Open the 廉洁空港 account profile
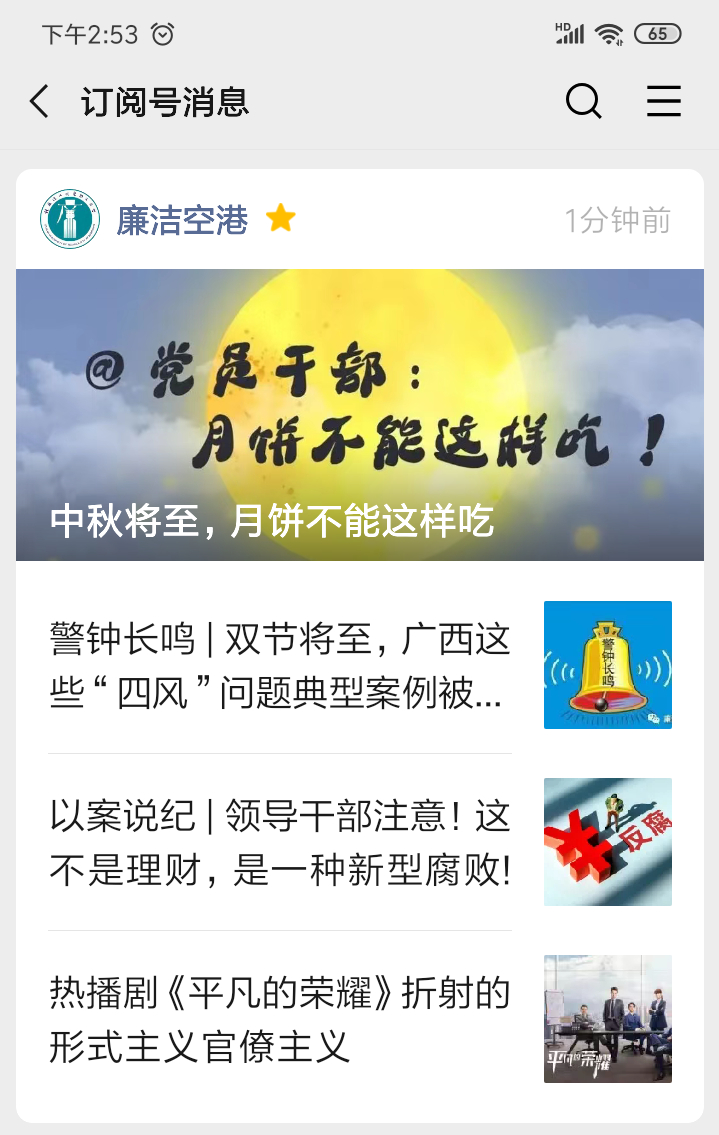Screen dimensions: 719x1135 (181, 220)
